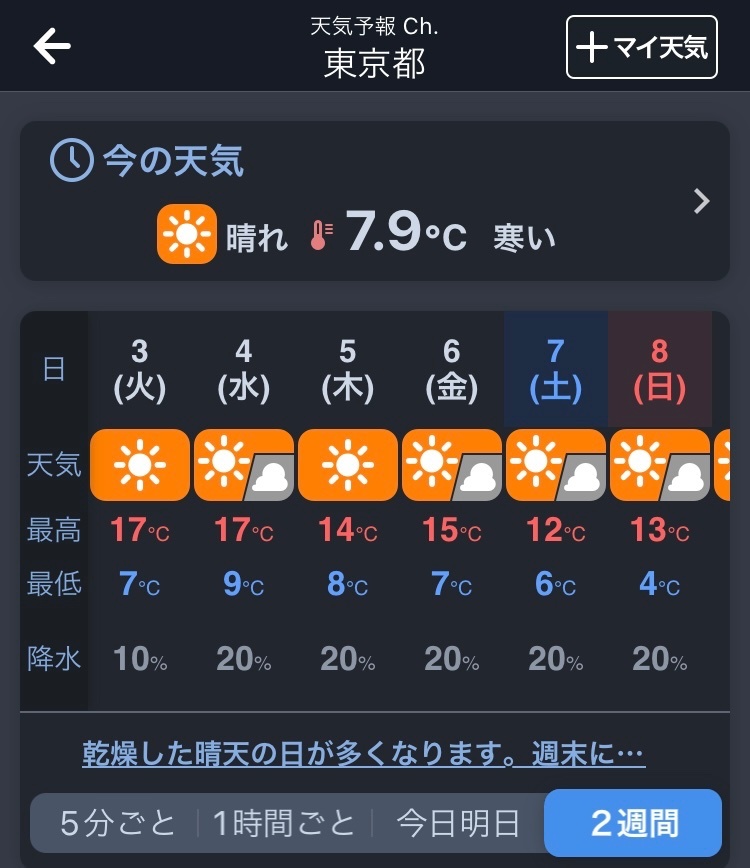Open the 乾燥した晴天の日 forecast link
Screen dimensions: 750x868
[364, 754]
